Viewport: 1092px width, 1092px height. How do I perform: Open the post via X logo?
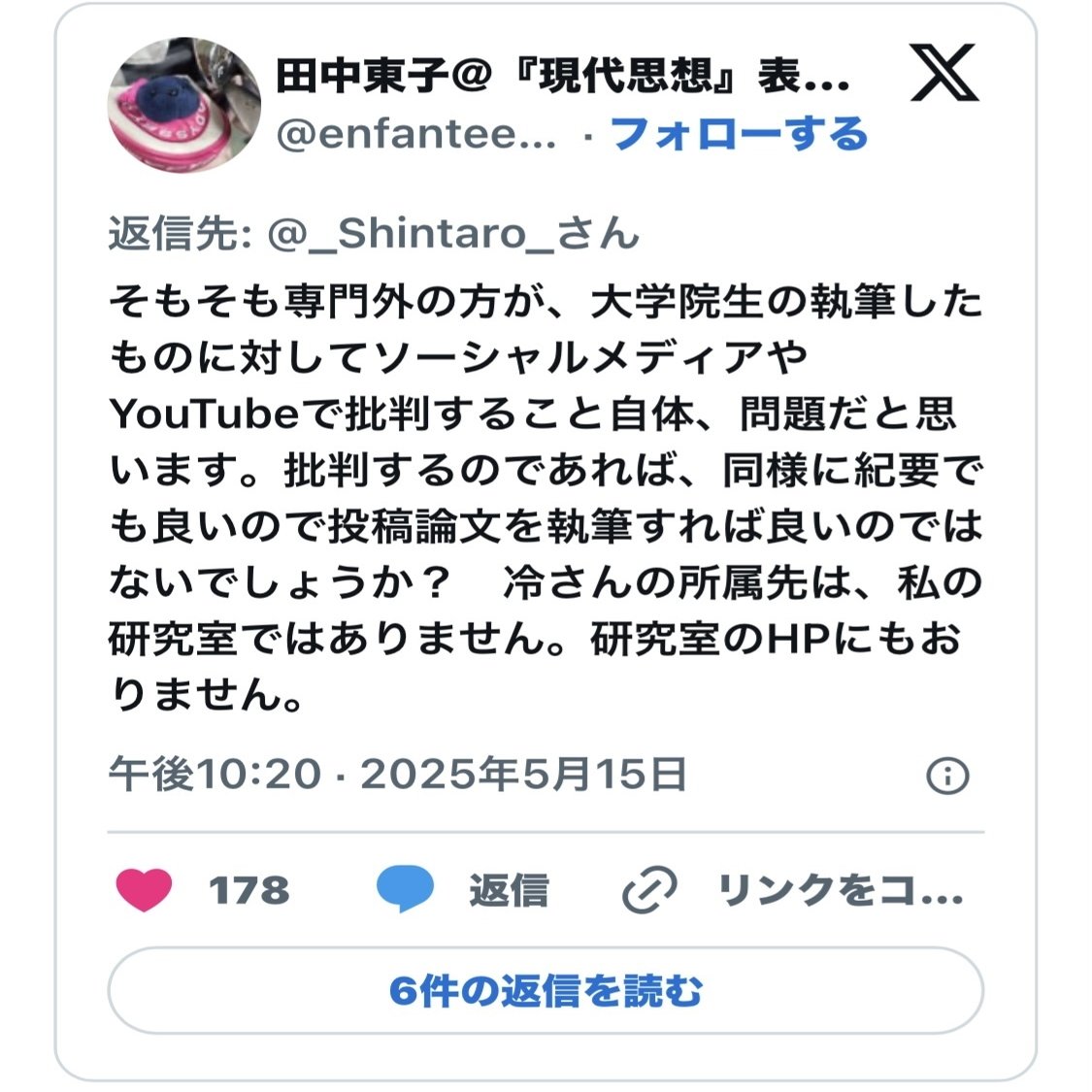pyautogui.click(x=943, y=73)
